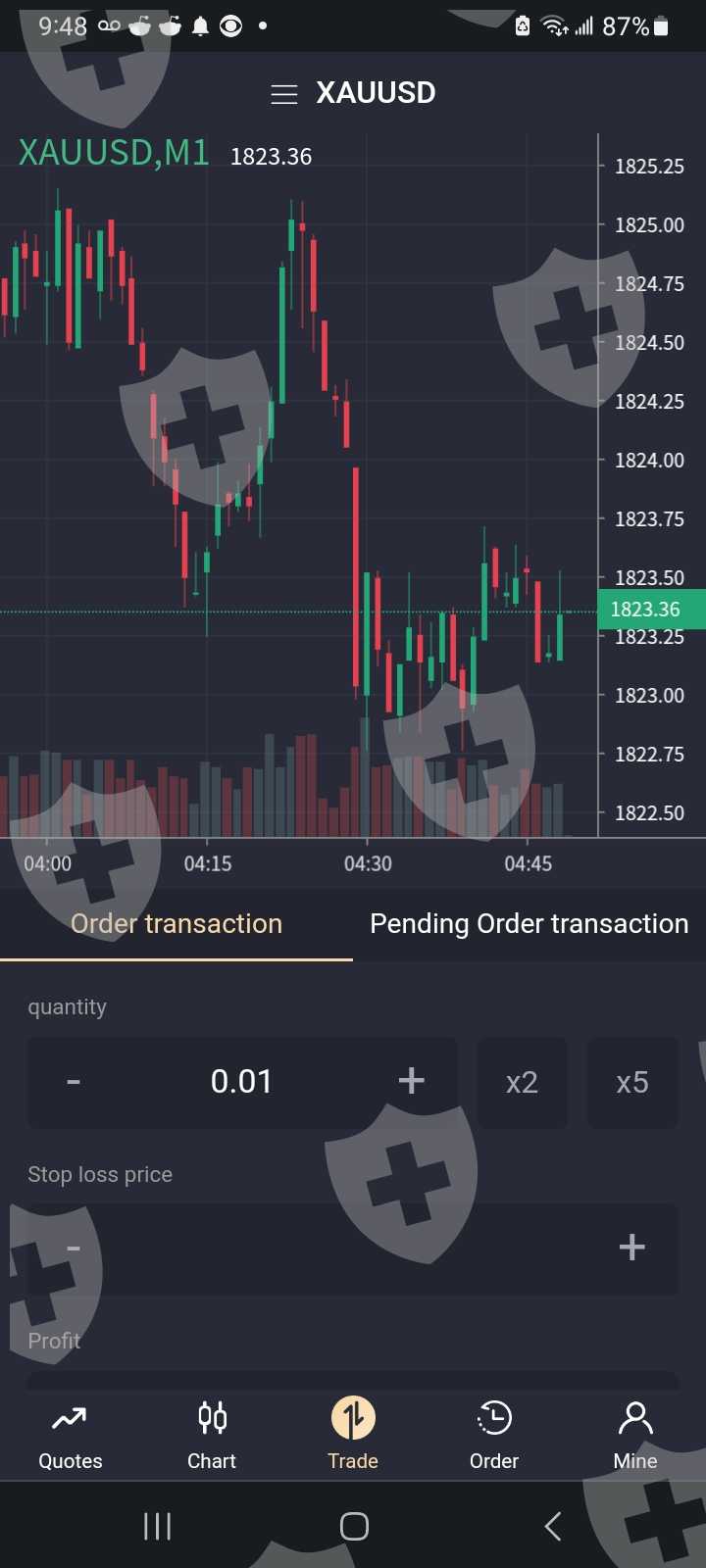
Task: Open the Chart tab
Action: point(212,1436)
